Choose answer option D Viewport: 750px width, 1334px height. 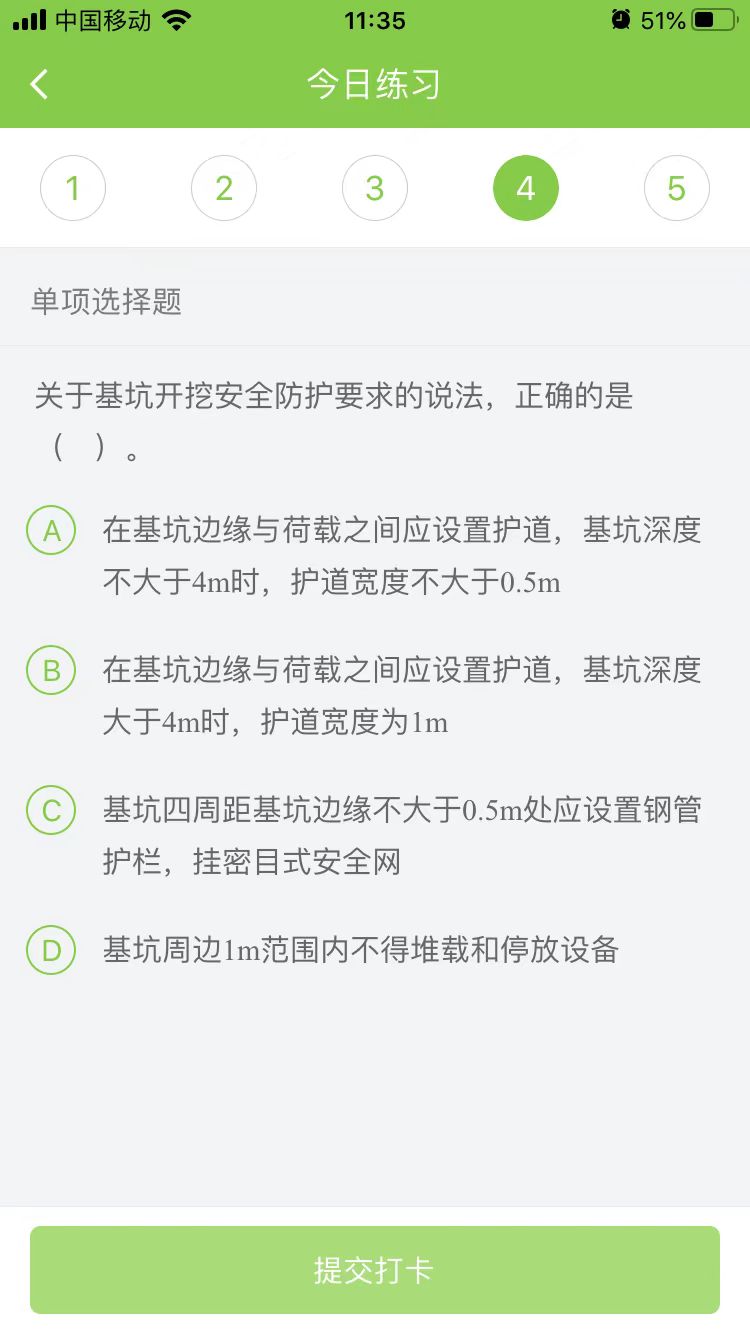(x=51, y=951)
